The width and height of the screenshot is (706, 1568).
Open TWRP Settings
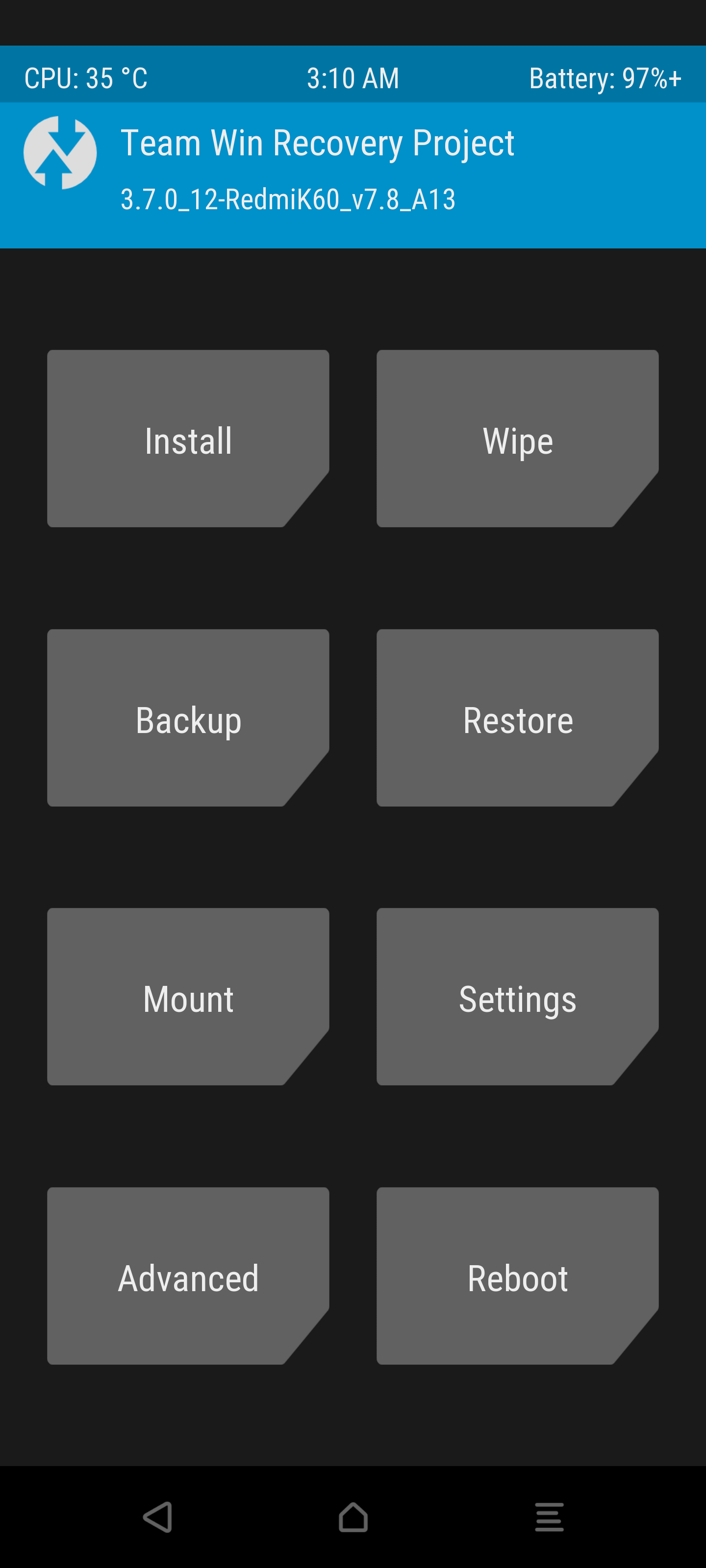pos(517,997)
